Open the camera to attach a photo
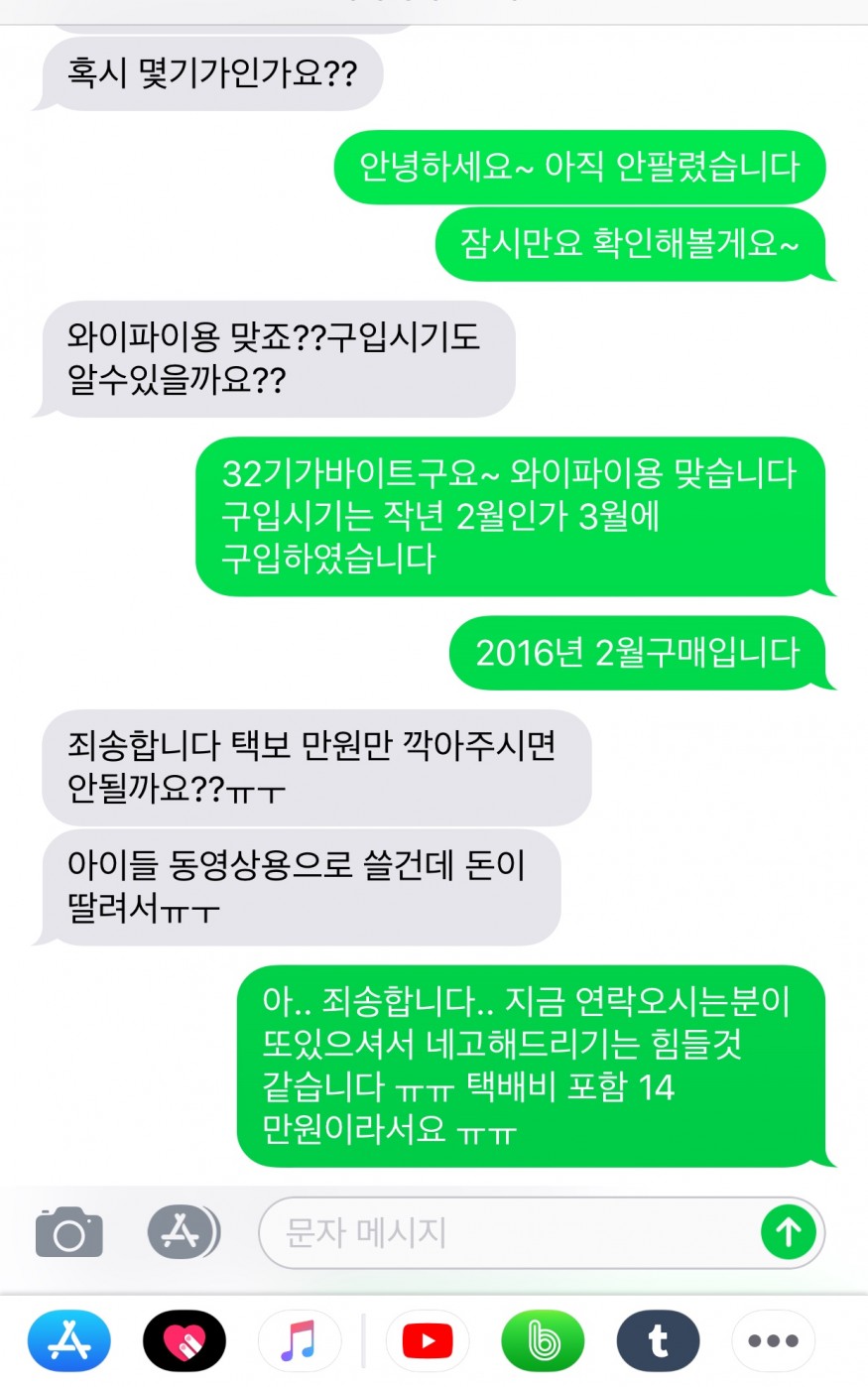The width and height of the screenshot is (868, 1387). click(68, 1232)
